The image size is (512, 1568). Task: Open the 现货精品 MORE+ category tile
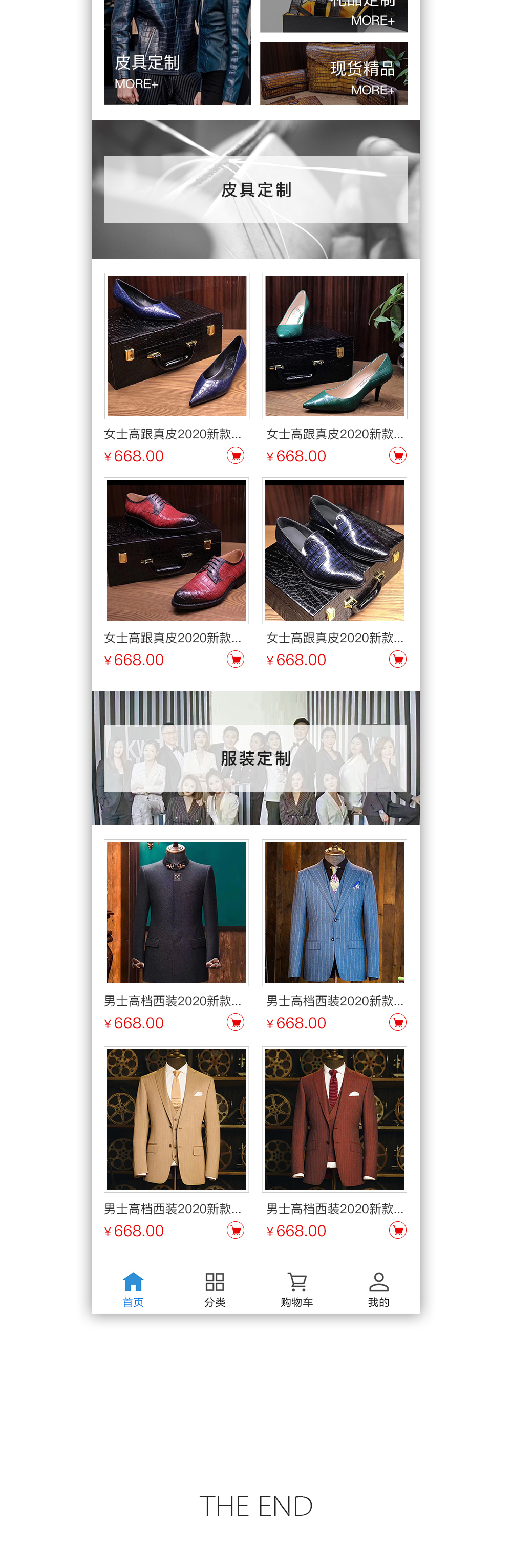(x=333, y=74)
